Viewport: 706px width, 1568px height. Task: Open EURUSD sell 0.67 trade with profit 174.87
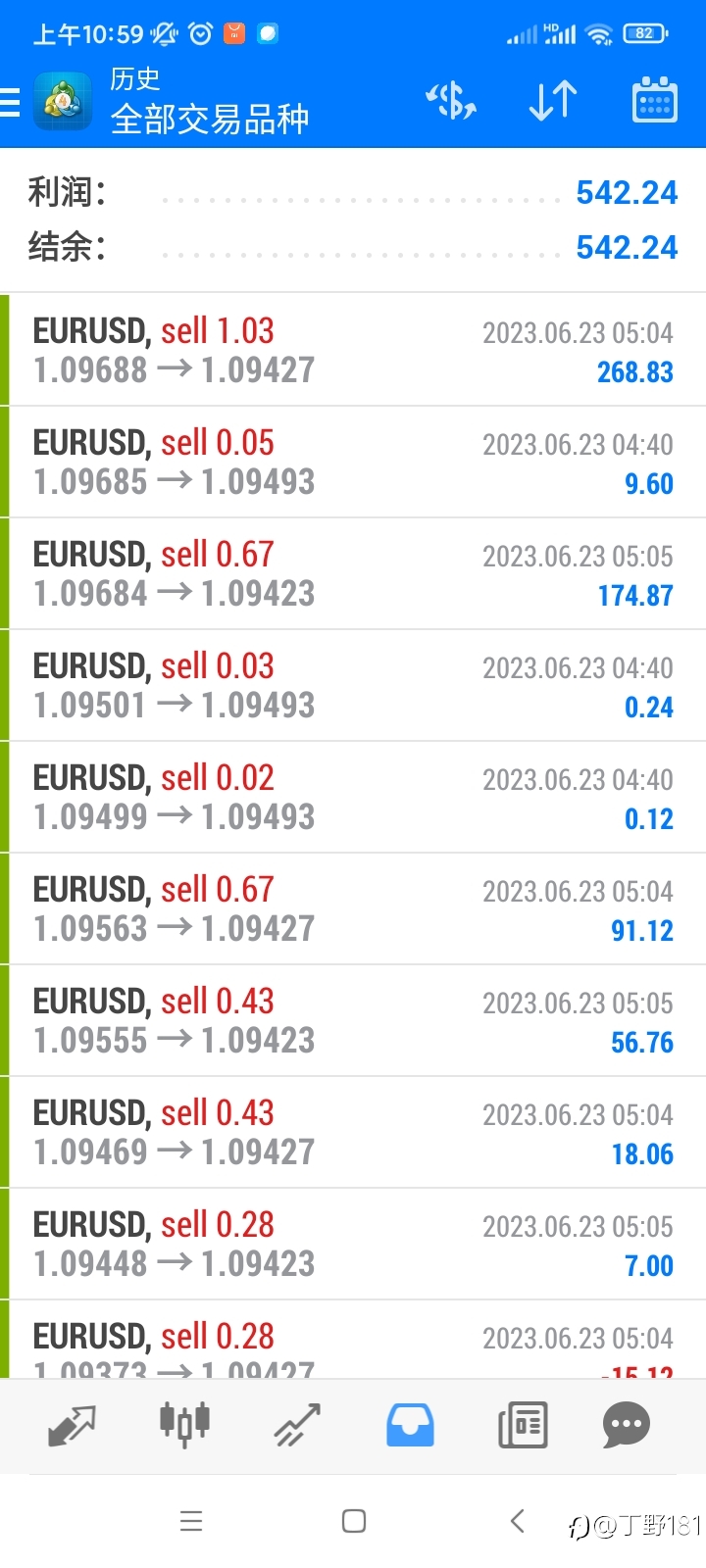pyautogui.click(x=353, y=573)
